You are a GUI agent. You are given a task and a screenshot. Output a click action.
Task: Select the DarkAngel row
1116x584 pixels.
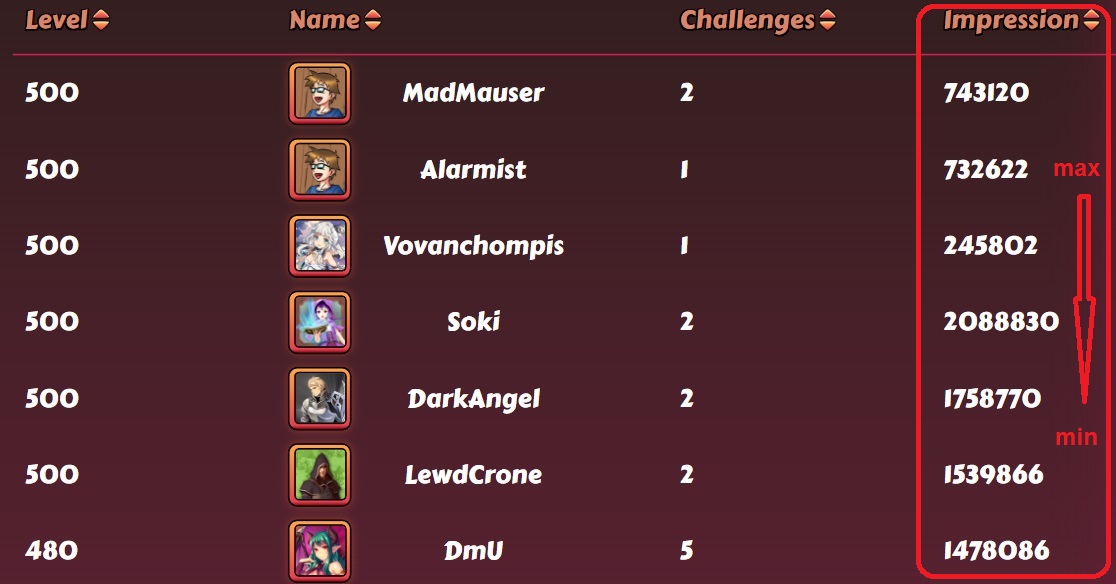[473, 399]
